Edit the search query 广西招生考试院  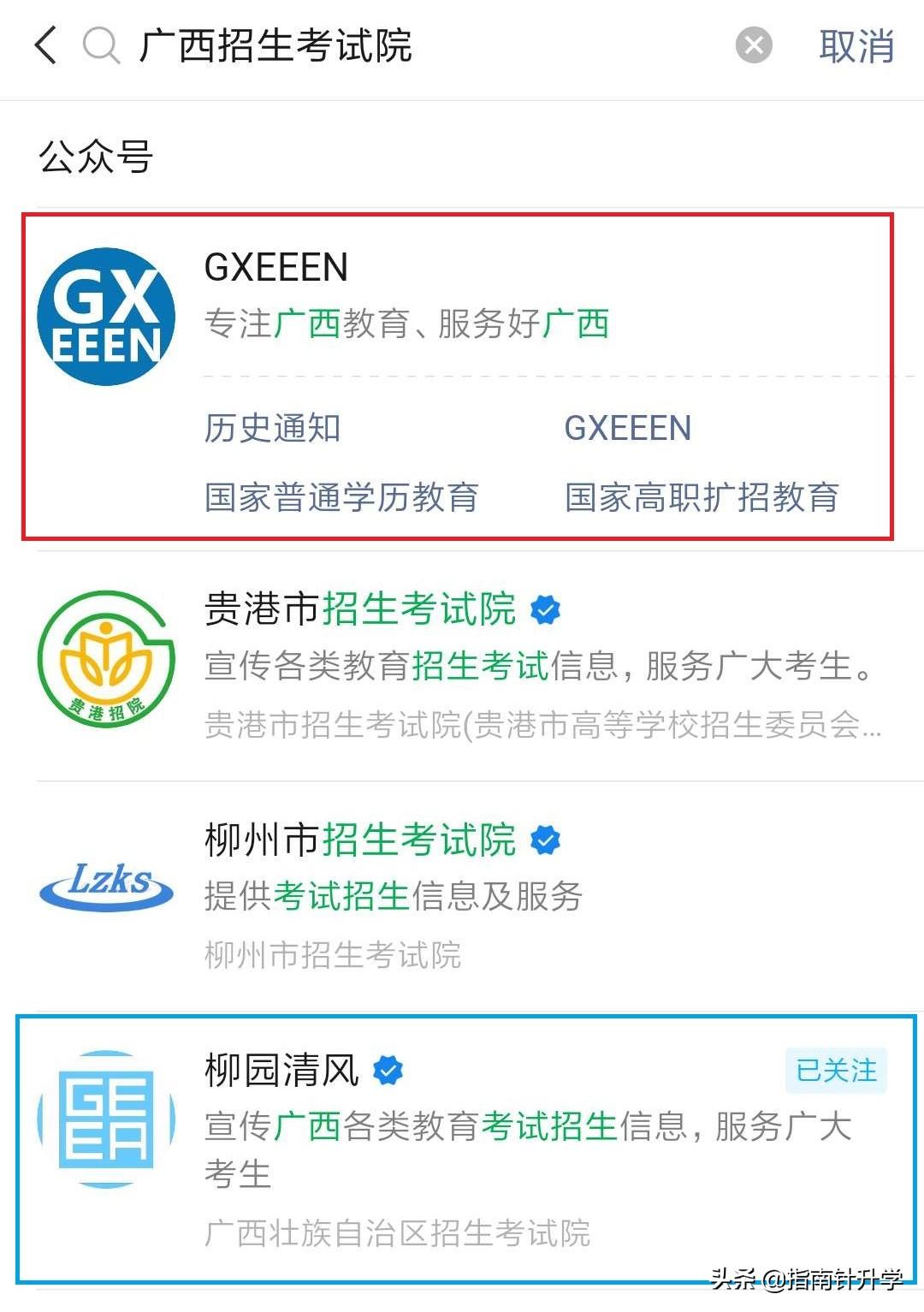coord(275,45)
